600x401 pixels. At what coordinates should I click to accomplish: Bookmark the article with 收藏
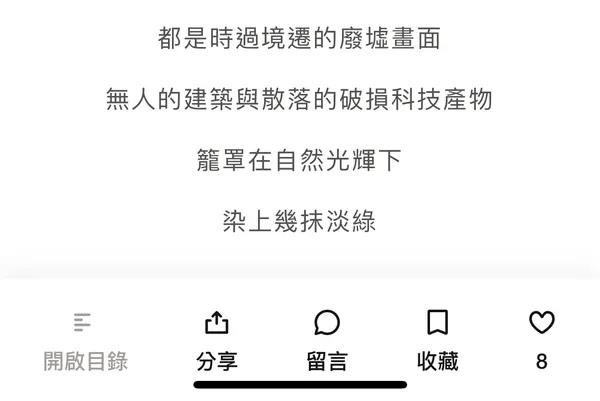(x=437, y=340)
